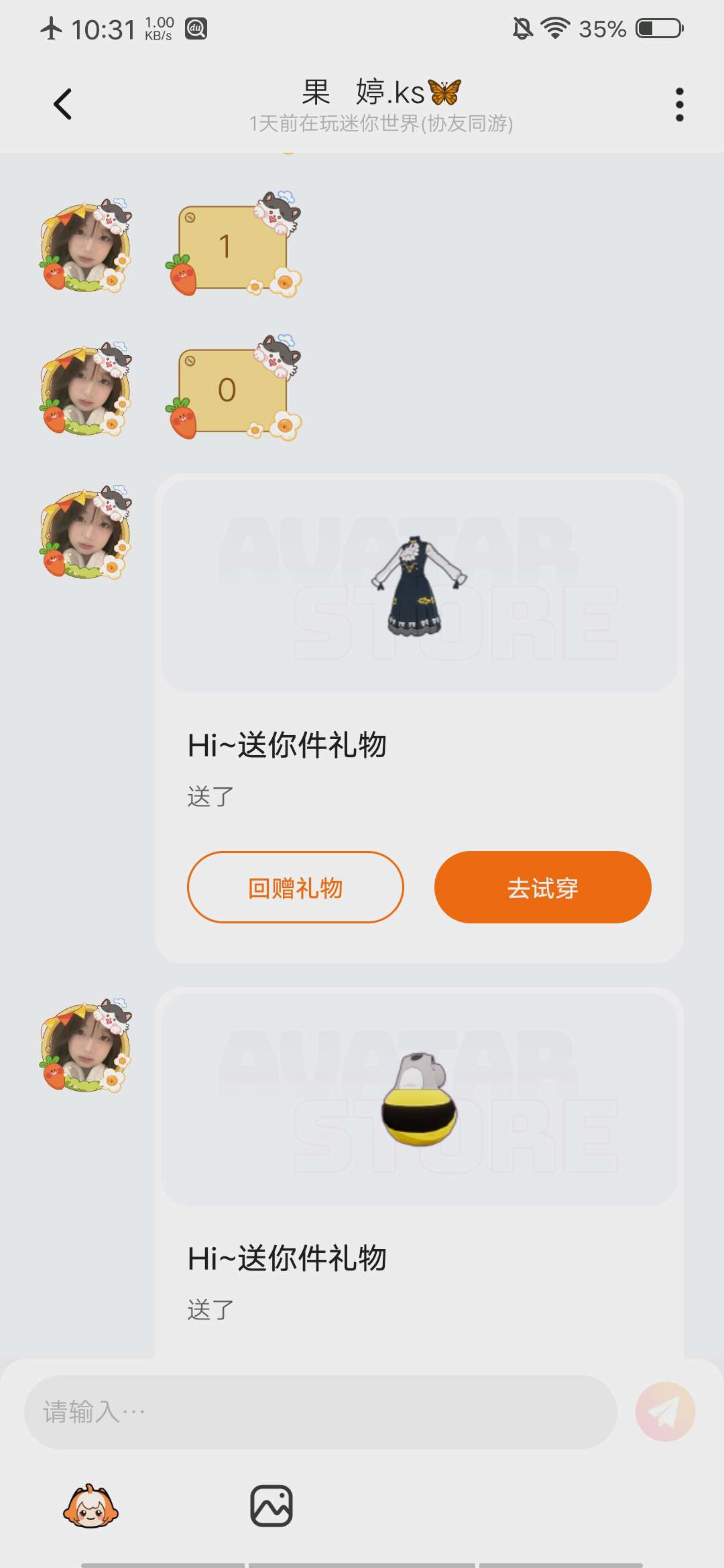724x1568 pixels.
Task: Tap 去试穿 to try on outfit
Action: pos(542,887)
